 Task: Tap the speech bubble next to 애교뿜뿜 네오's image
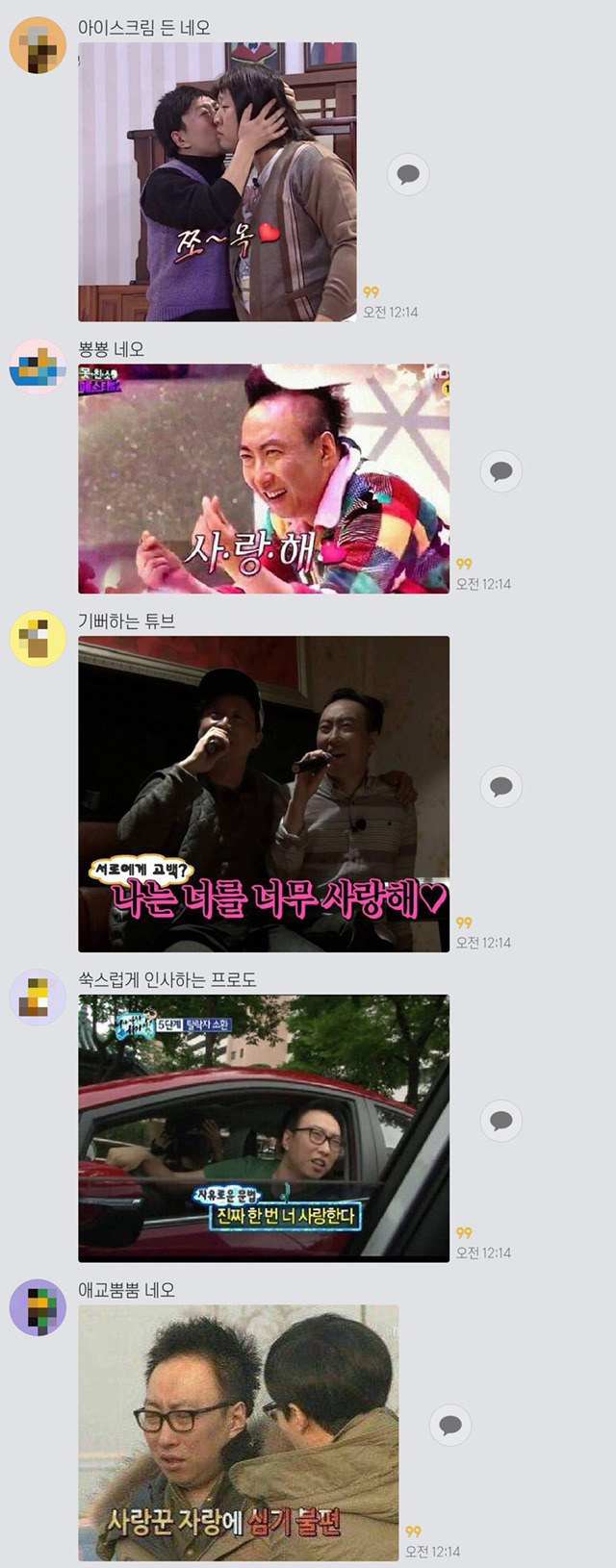pos(449,1426)
